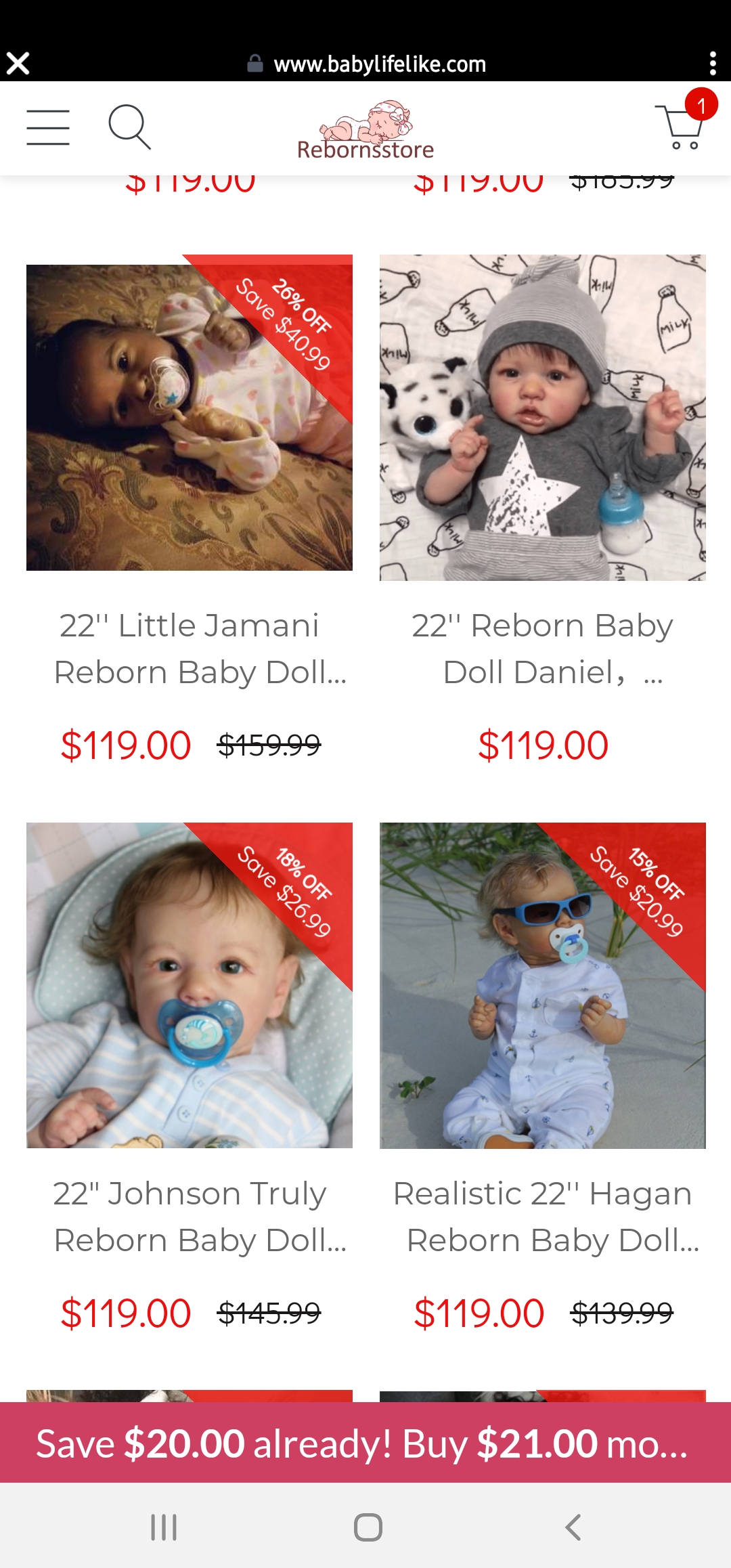Select the 22'' Little Jamani product title

(190, 649)
